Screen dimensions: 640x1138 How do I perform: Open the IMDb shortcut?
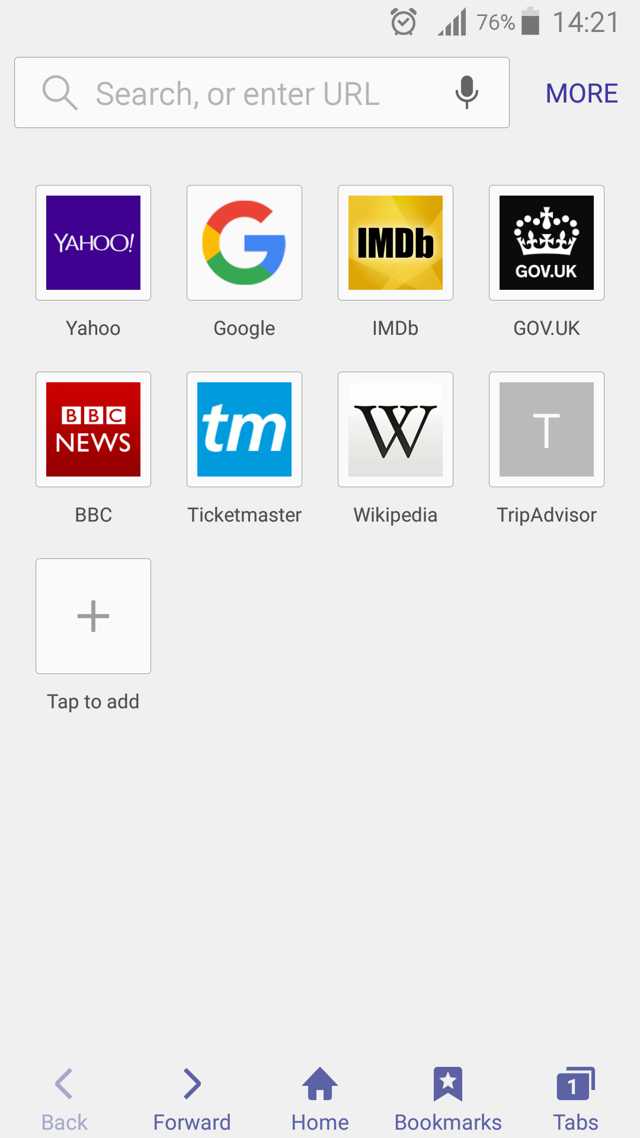click(395, 243)
